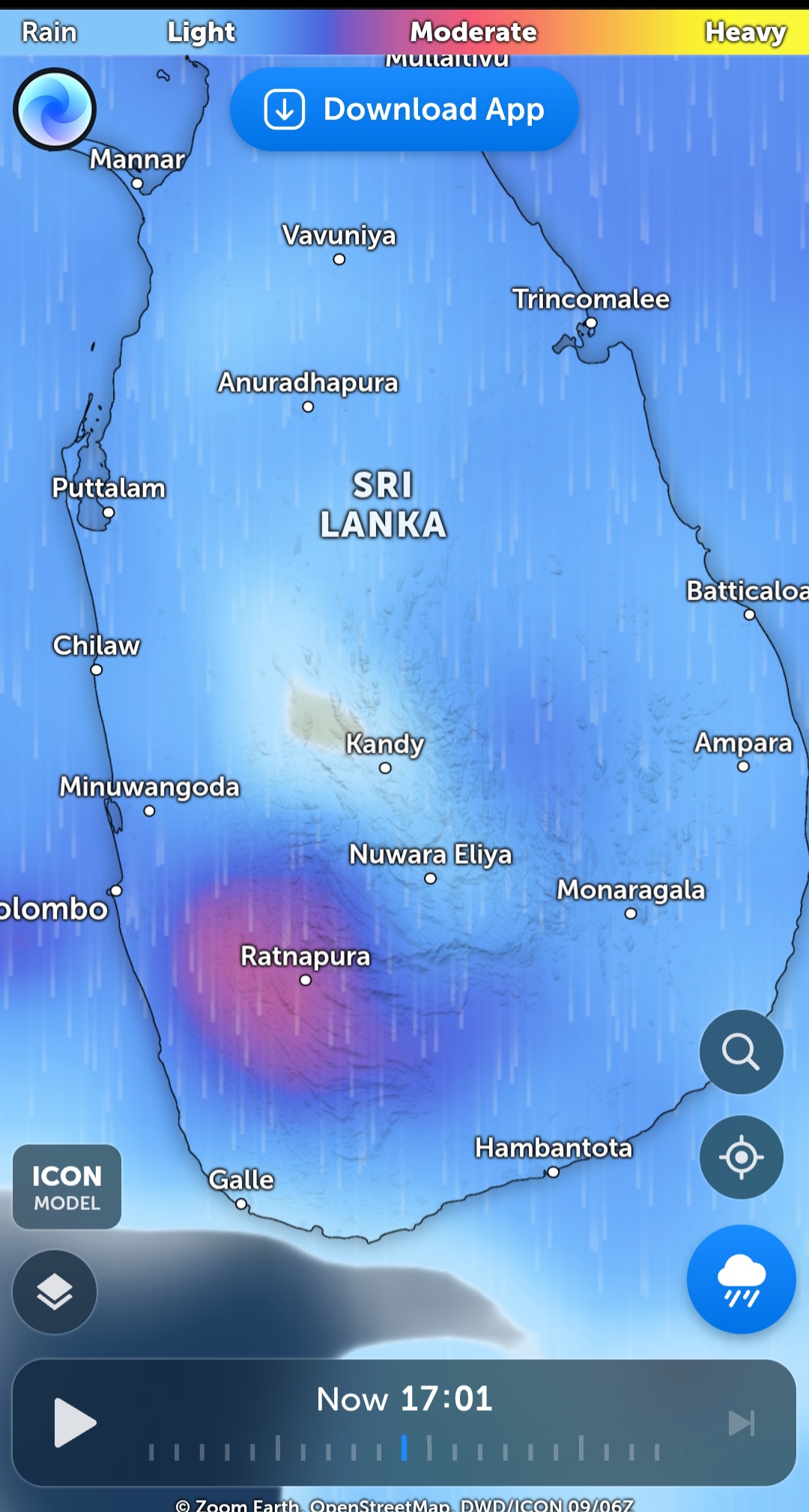Tap the blue current-time marker on timeline
This screenshot has width=809, height=1512.
click(x=404, y=1448)
